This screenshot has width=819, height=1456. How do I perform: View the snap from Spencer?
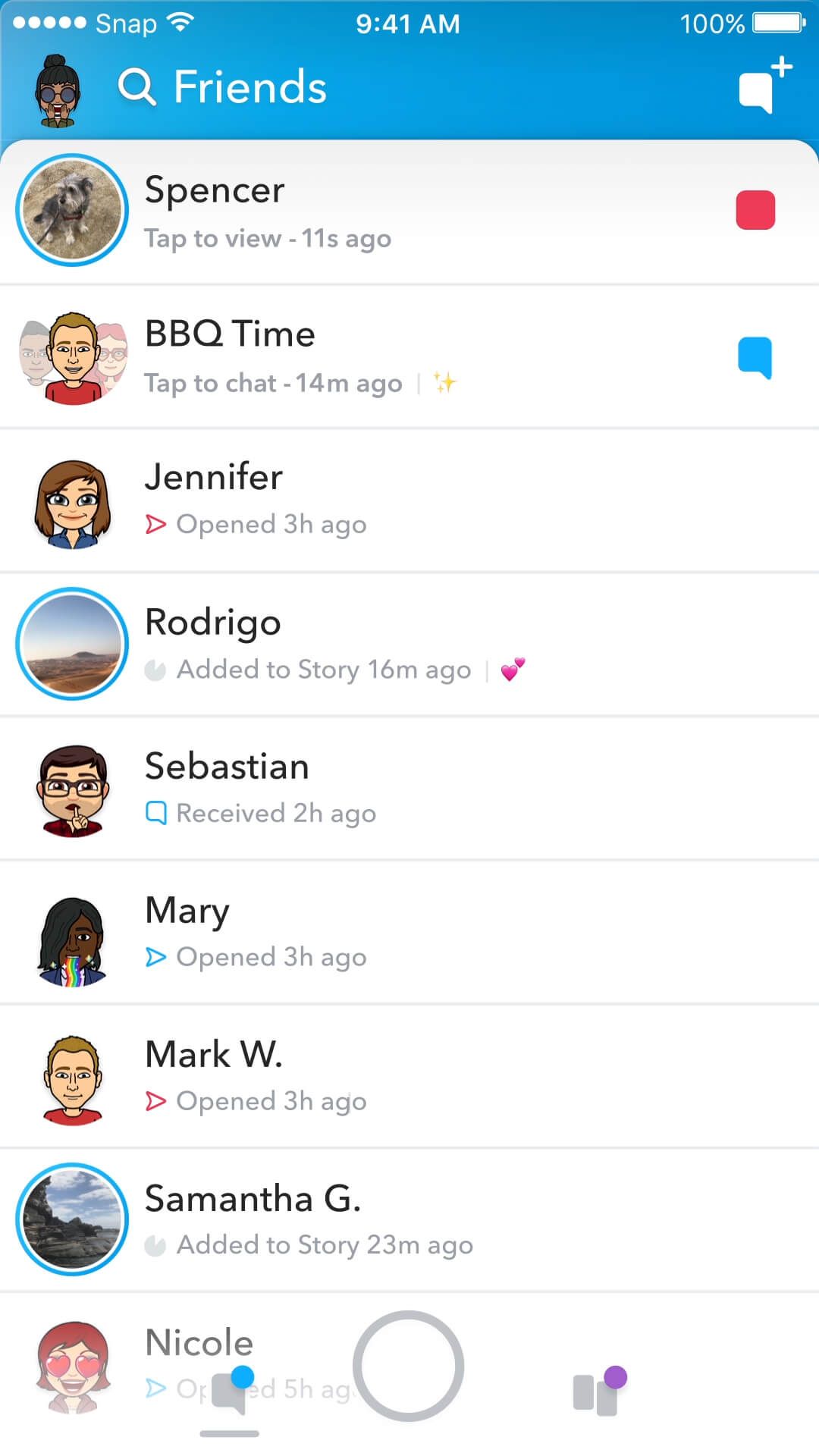(x=409, y=211)
